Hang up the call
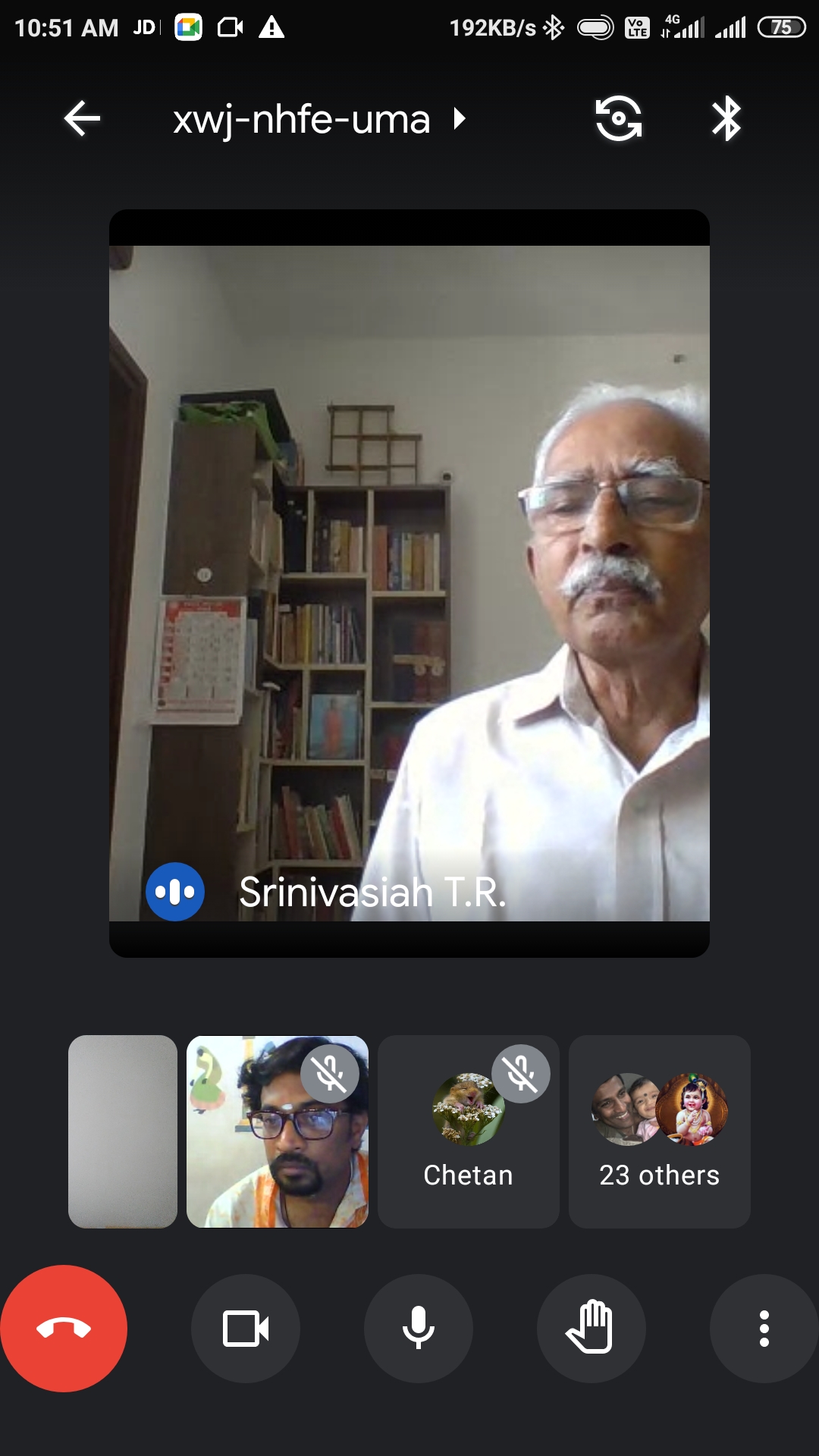The width and height of the screenshot is (819, 1456). pos(64,1329)
